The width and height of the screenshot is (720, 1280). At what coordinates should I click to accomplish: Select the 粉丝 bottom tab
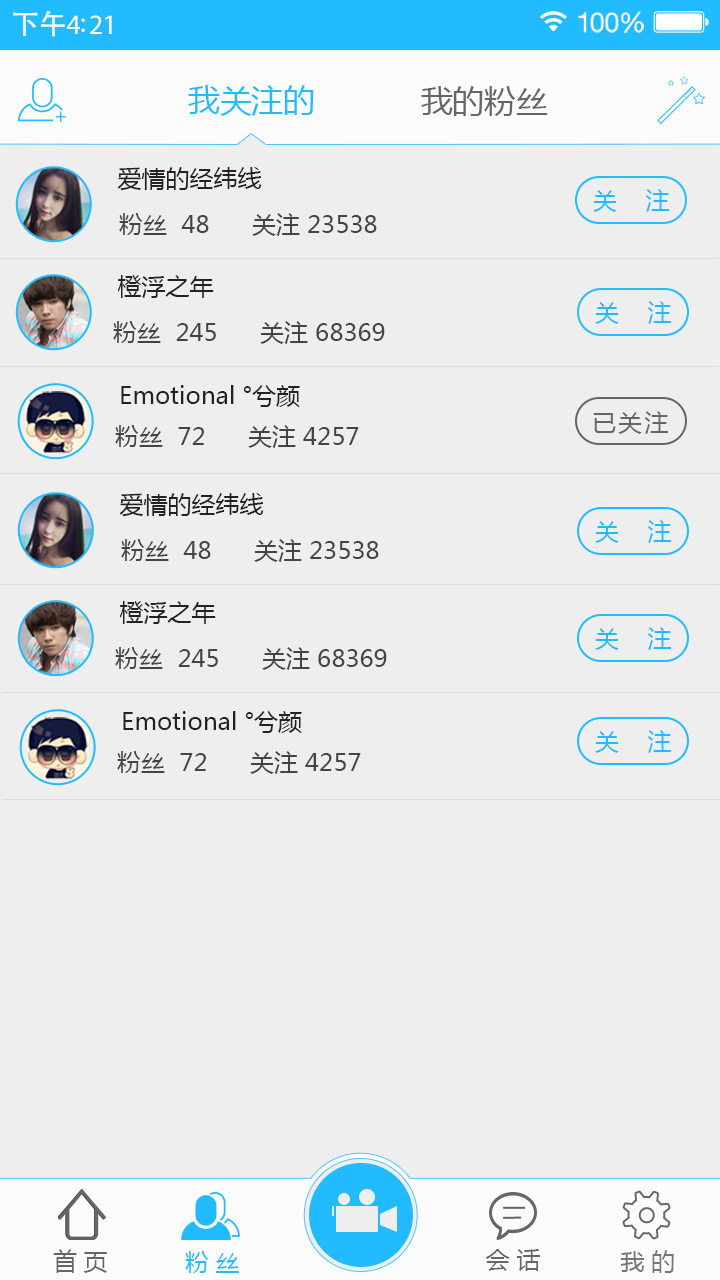(211, 1231)
